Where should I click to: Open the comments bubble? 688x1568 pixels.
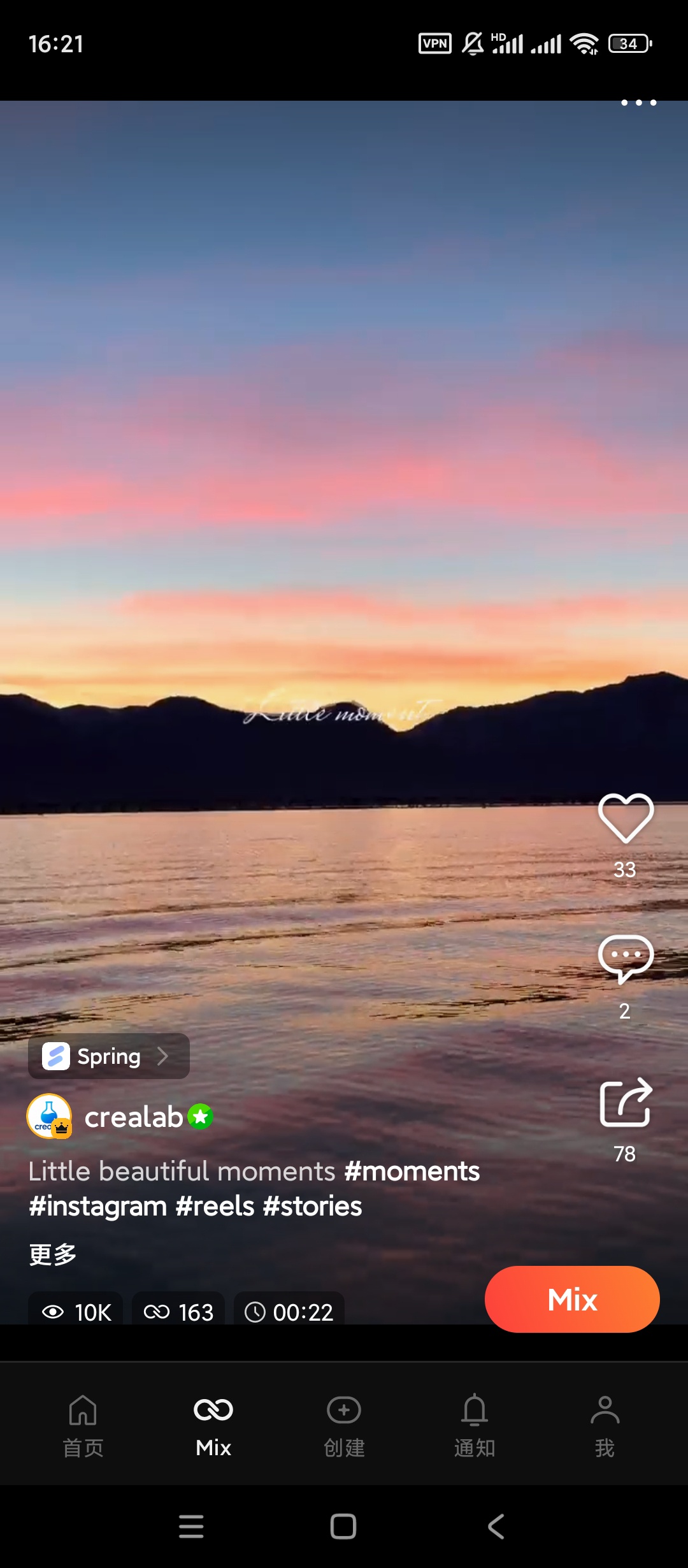(x=626, y=959)
